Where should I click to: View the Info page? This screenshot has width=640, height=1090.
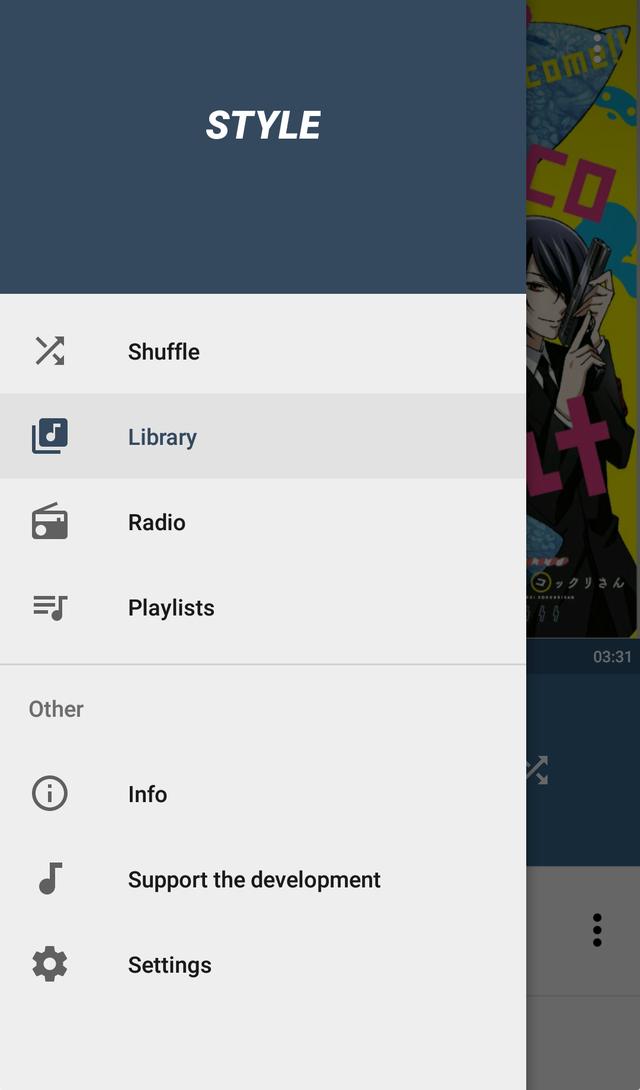263,794
